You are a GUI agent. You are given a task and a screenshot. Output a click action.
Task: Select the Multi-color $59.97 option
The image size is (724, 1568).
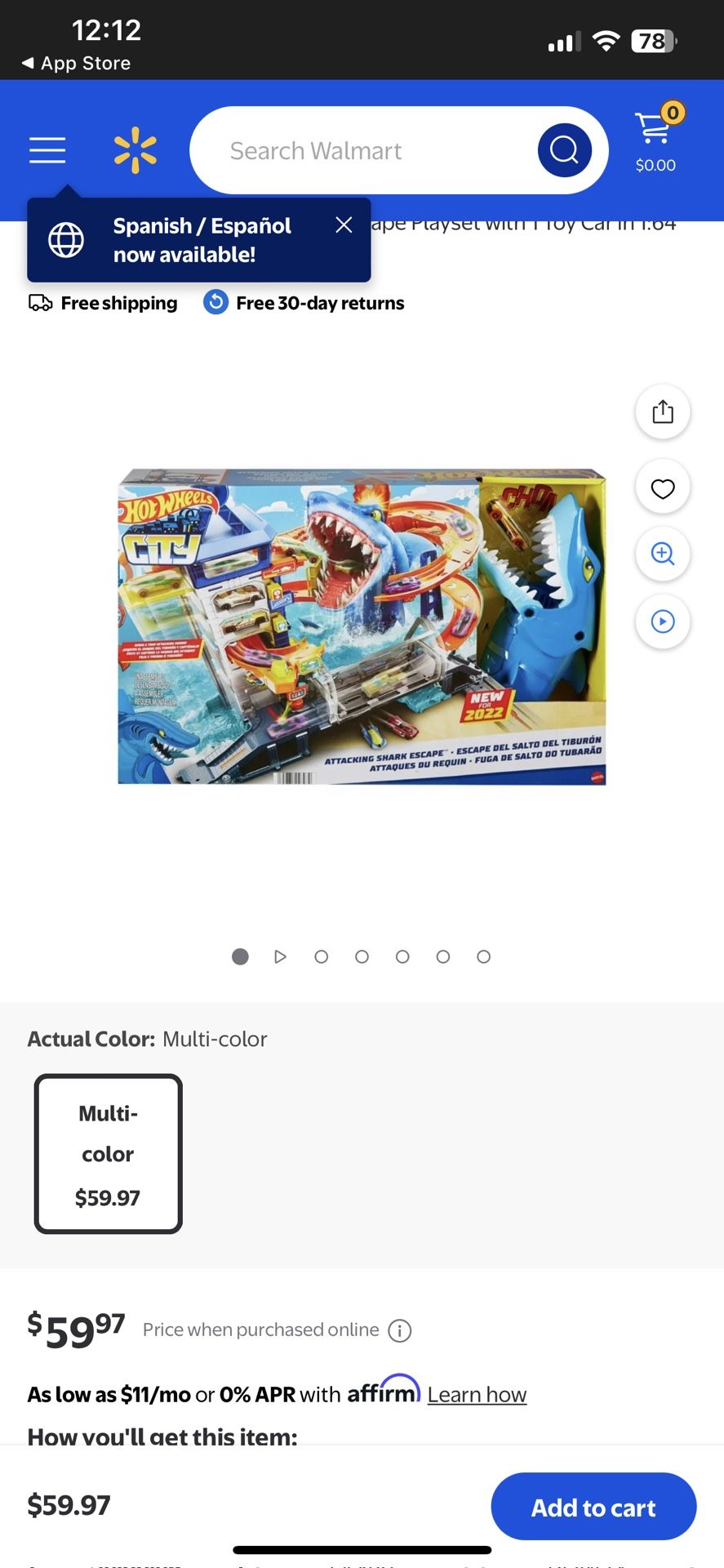(x=108, y=1153)
